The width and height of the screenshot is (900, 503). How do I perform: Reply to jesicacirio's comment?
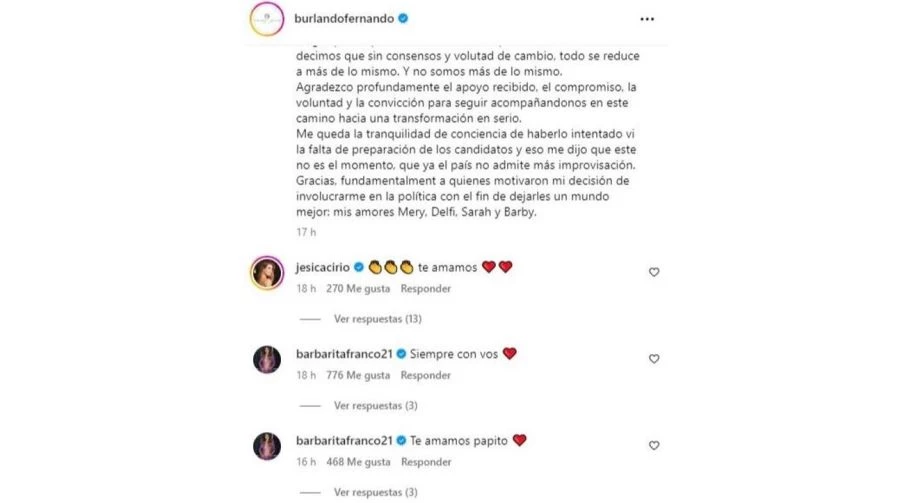[426, 289]
